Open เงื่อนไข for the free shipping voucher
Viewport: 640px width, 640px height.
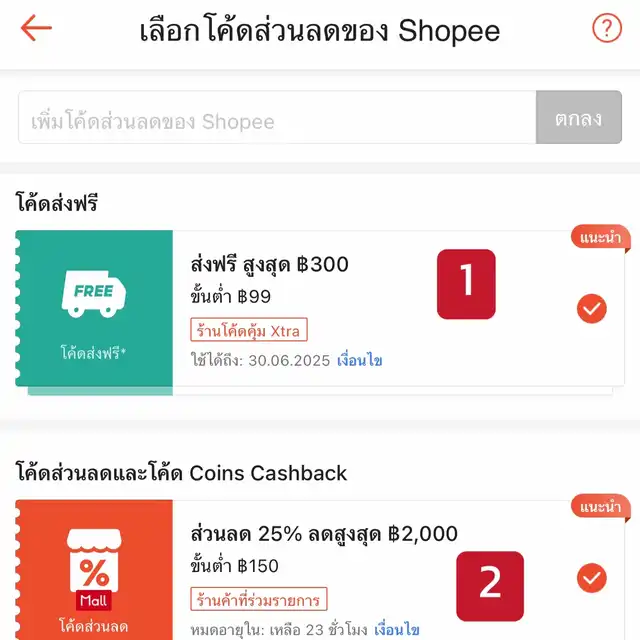click(359, 360)
